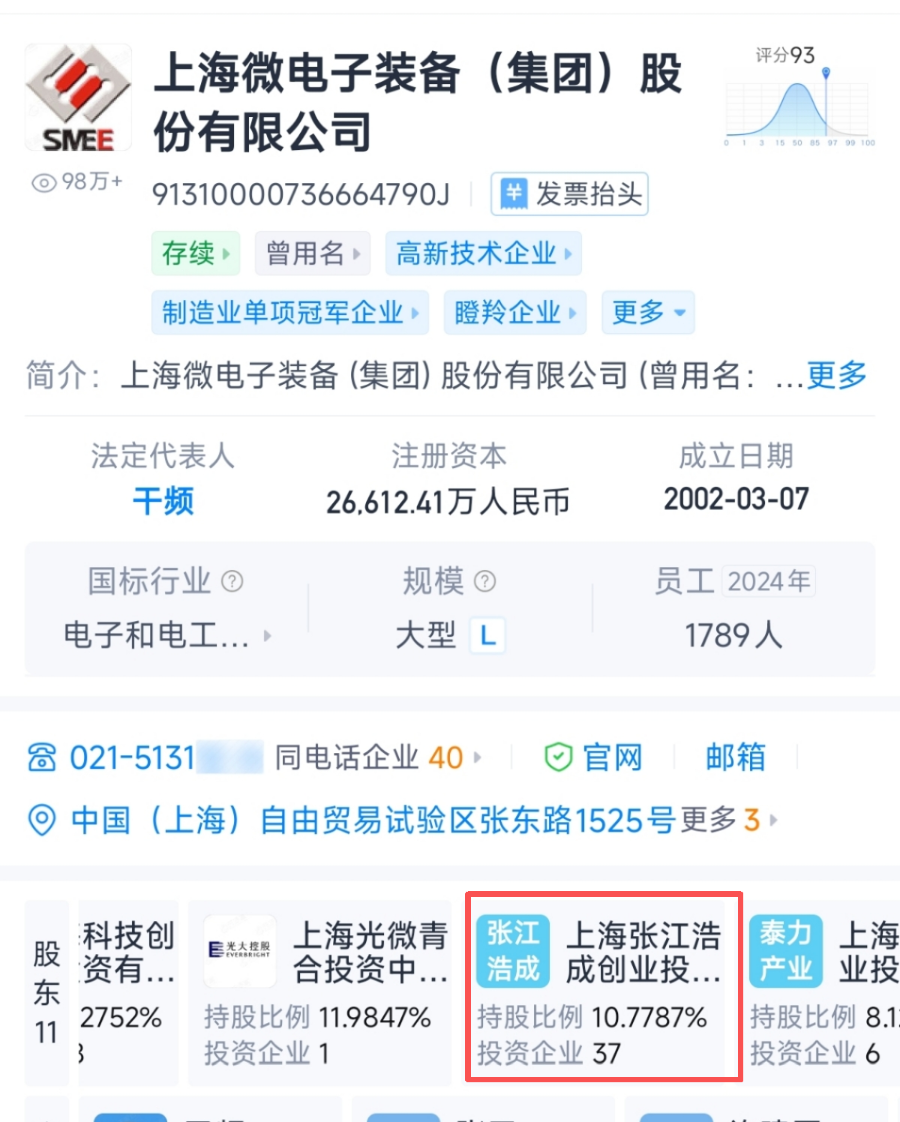This screenshot has height=1122, width=900.
Task: Open the 发票抬头 invoice title button
Action: pyautogui.click(x=570, y=194)
